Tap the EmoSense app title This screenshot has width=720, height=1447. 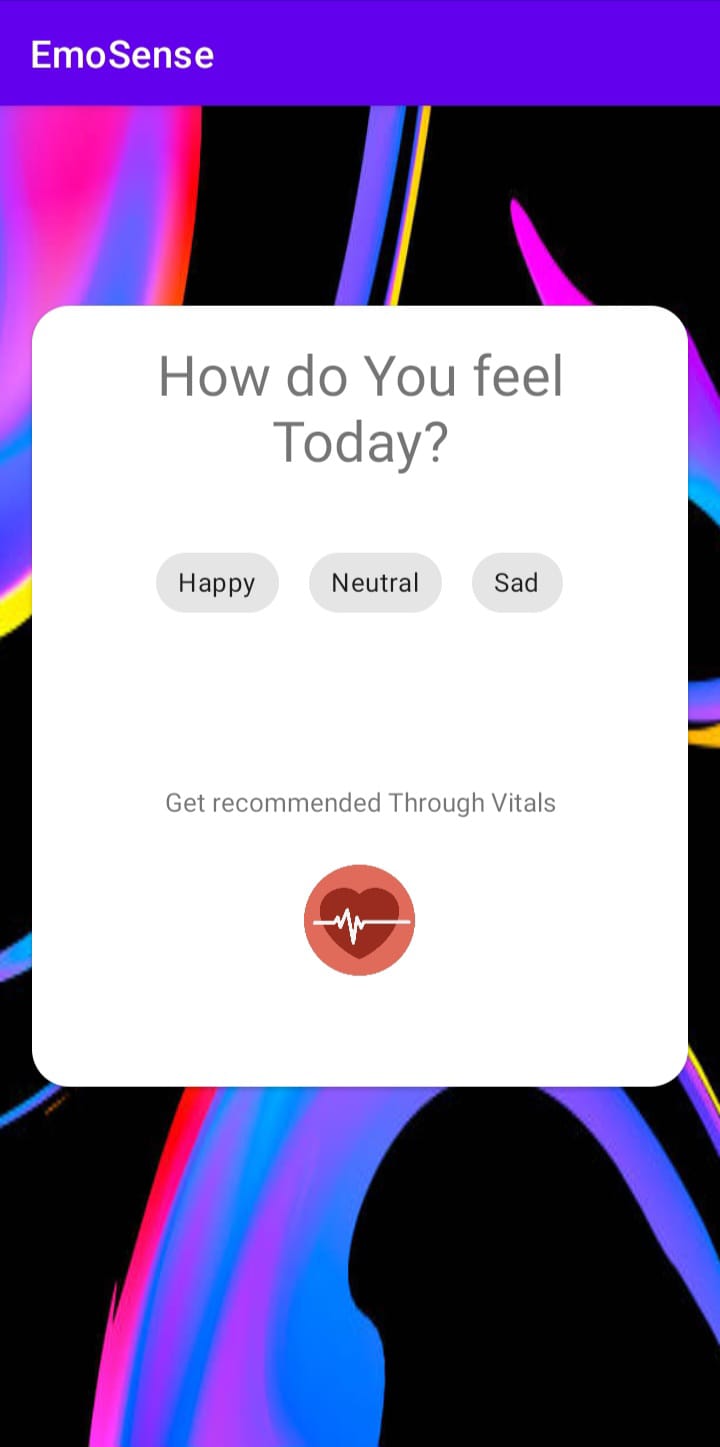tap(121, 54)
